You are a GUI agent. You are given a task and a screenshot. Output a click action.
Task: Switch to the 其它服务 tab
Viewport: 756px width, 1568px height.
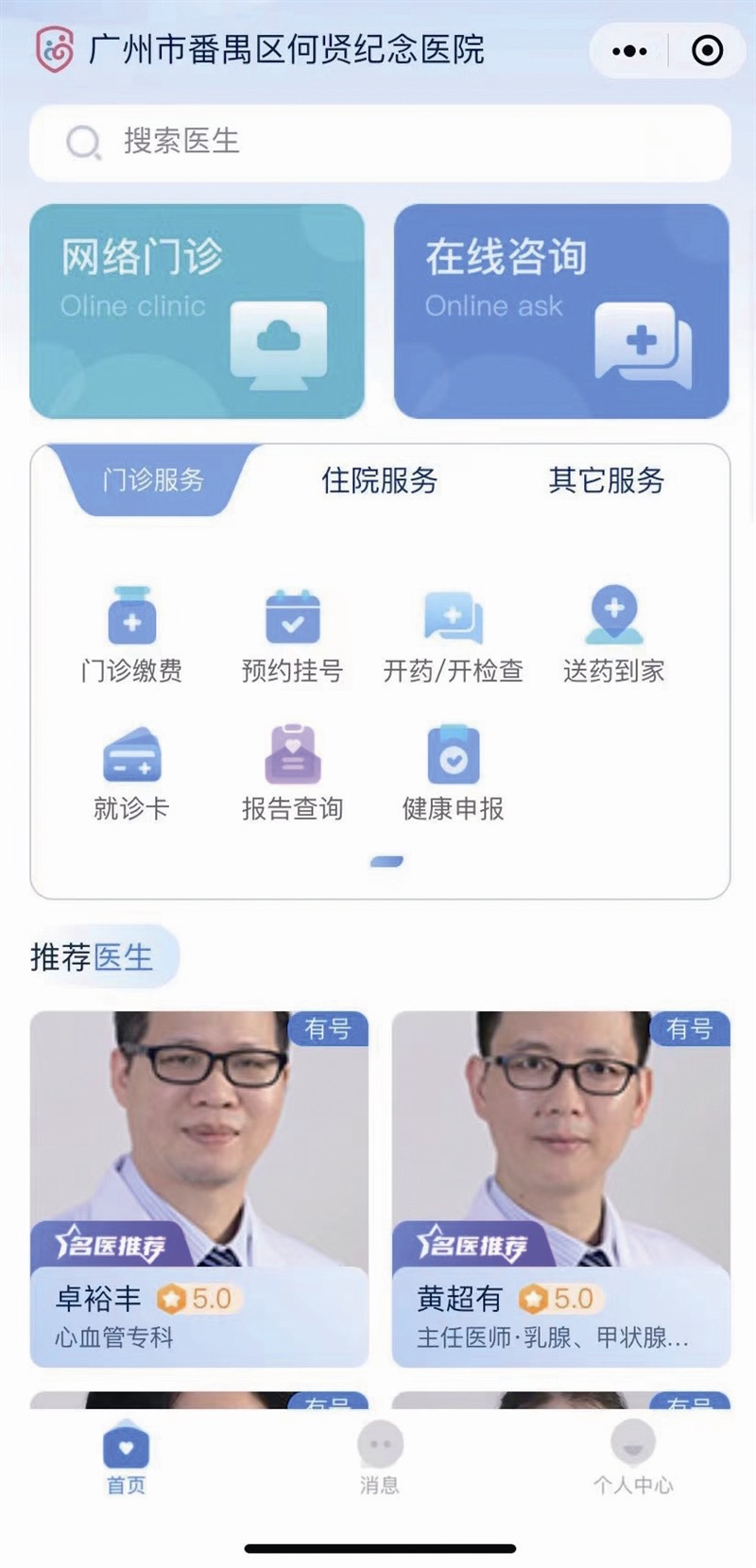606,480
